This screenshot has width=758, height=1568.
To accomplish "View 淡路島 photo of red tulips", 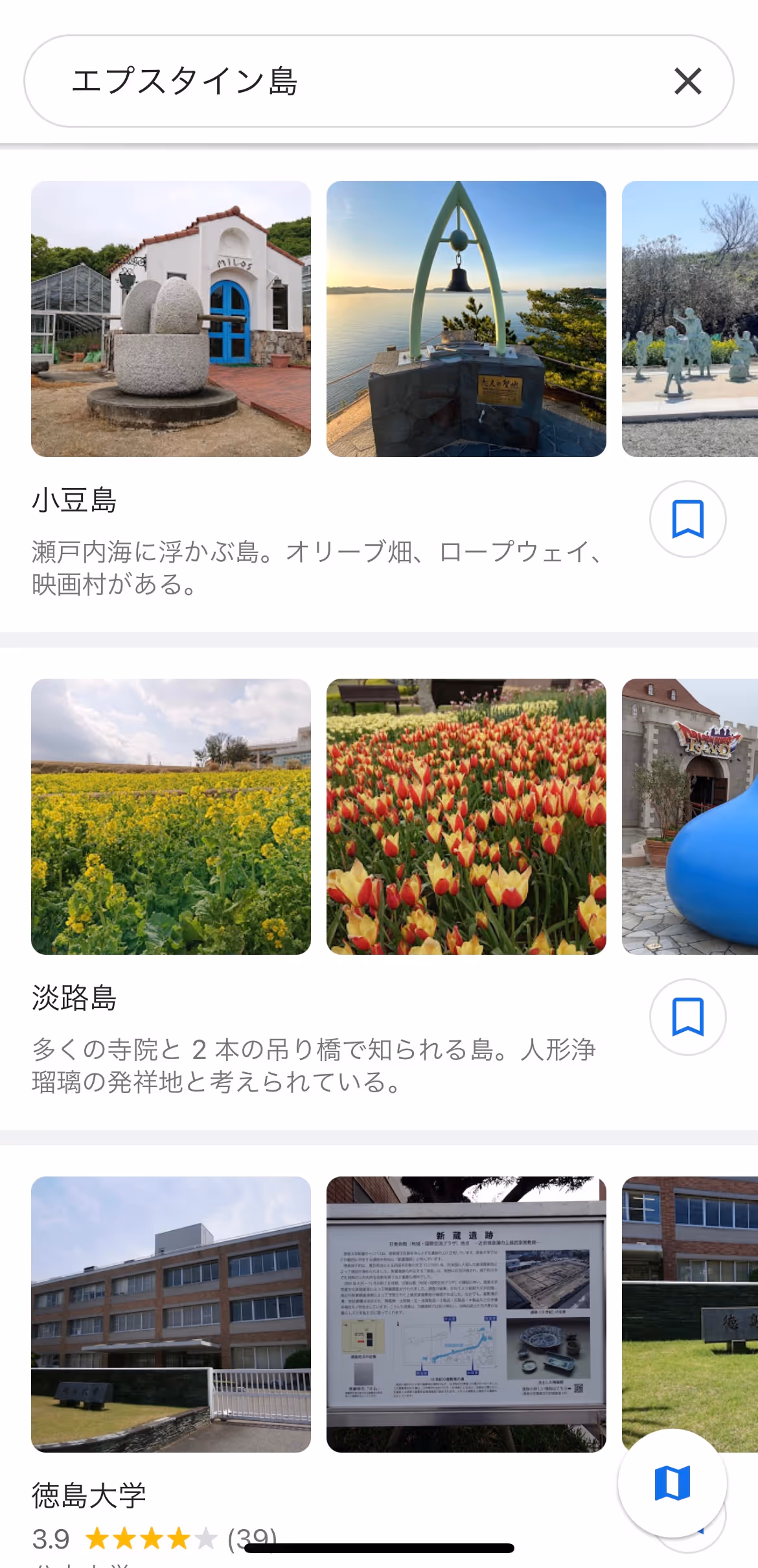I will [x=466, y=817].
